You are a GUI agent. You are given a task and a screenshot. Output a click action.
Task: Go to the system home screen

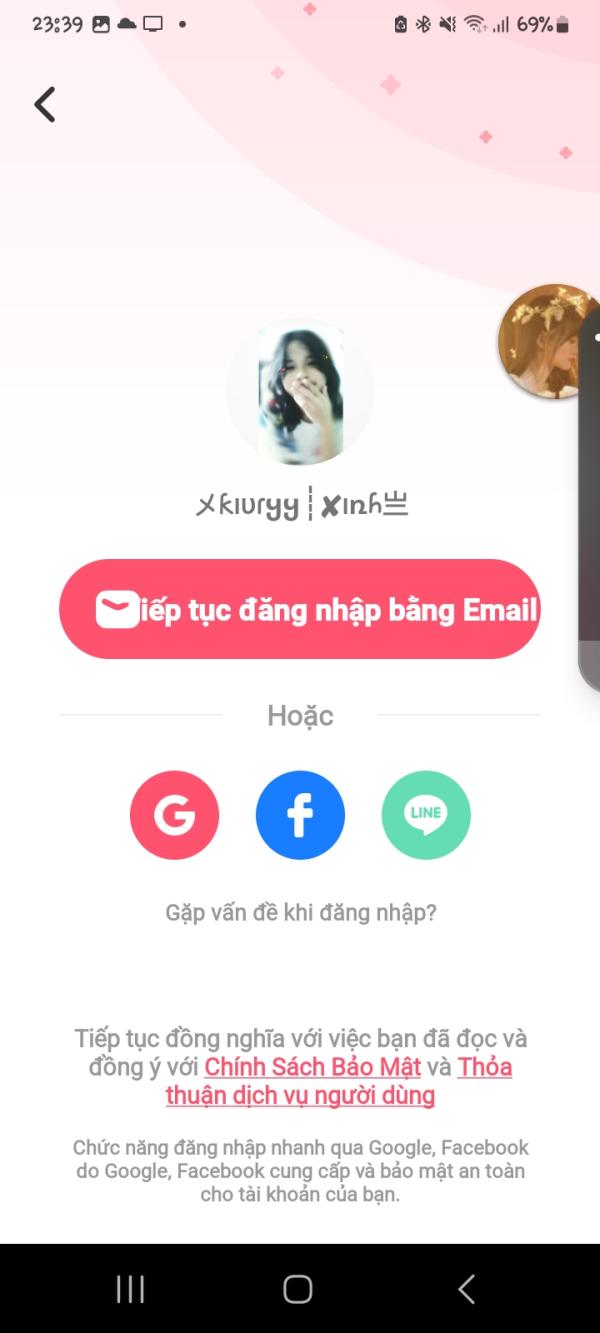(x=298, y=1289)
